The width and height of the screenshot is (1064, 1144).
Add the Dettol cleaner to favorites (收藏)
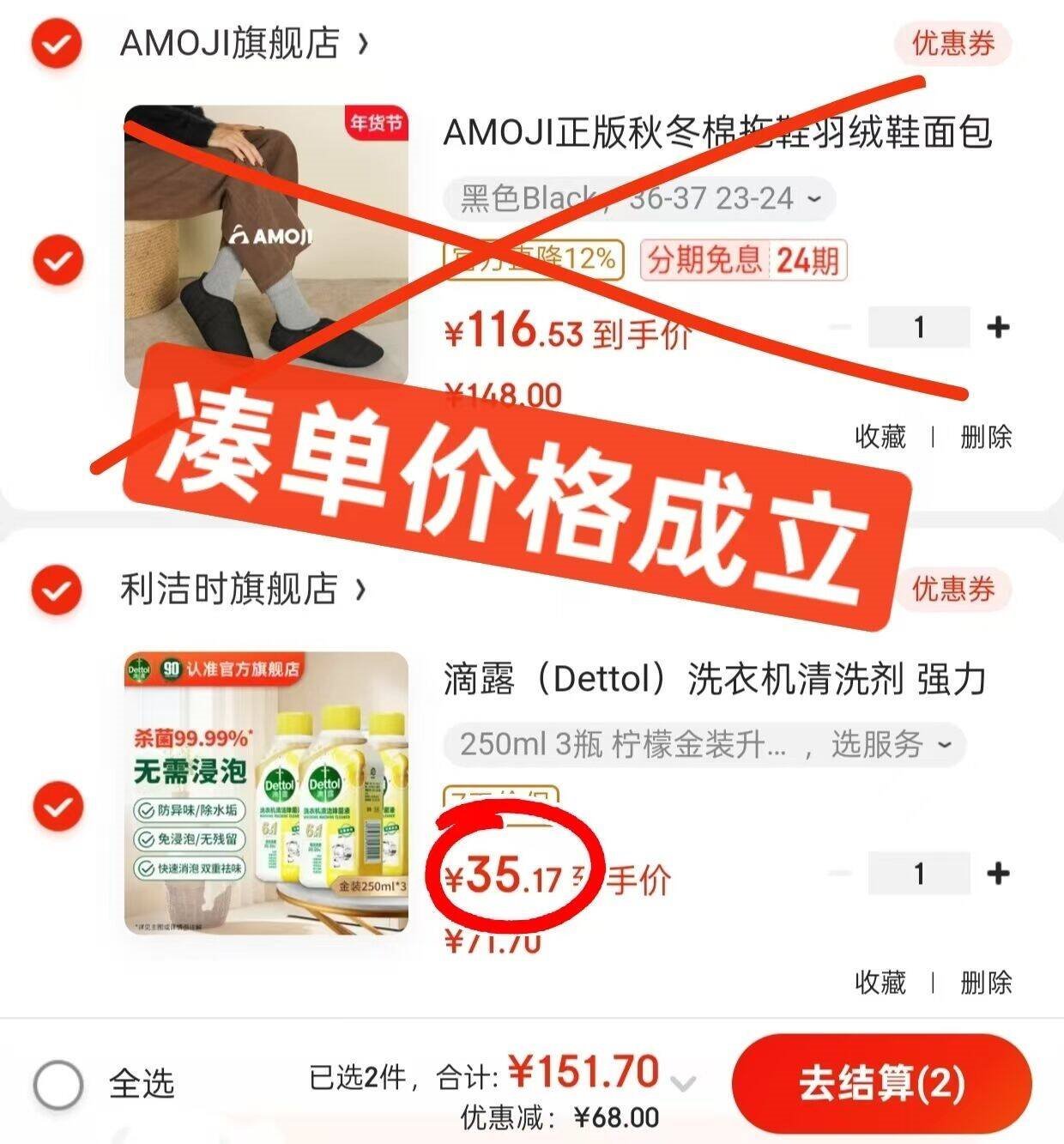point(880,983)
